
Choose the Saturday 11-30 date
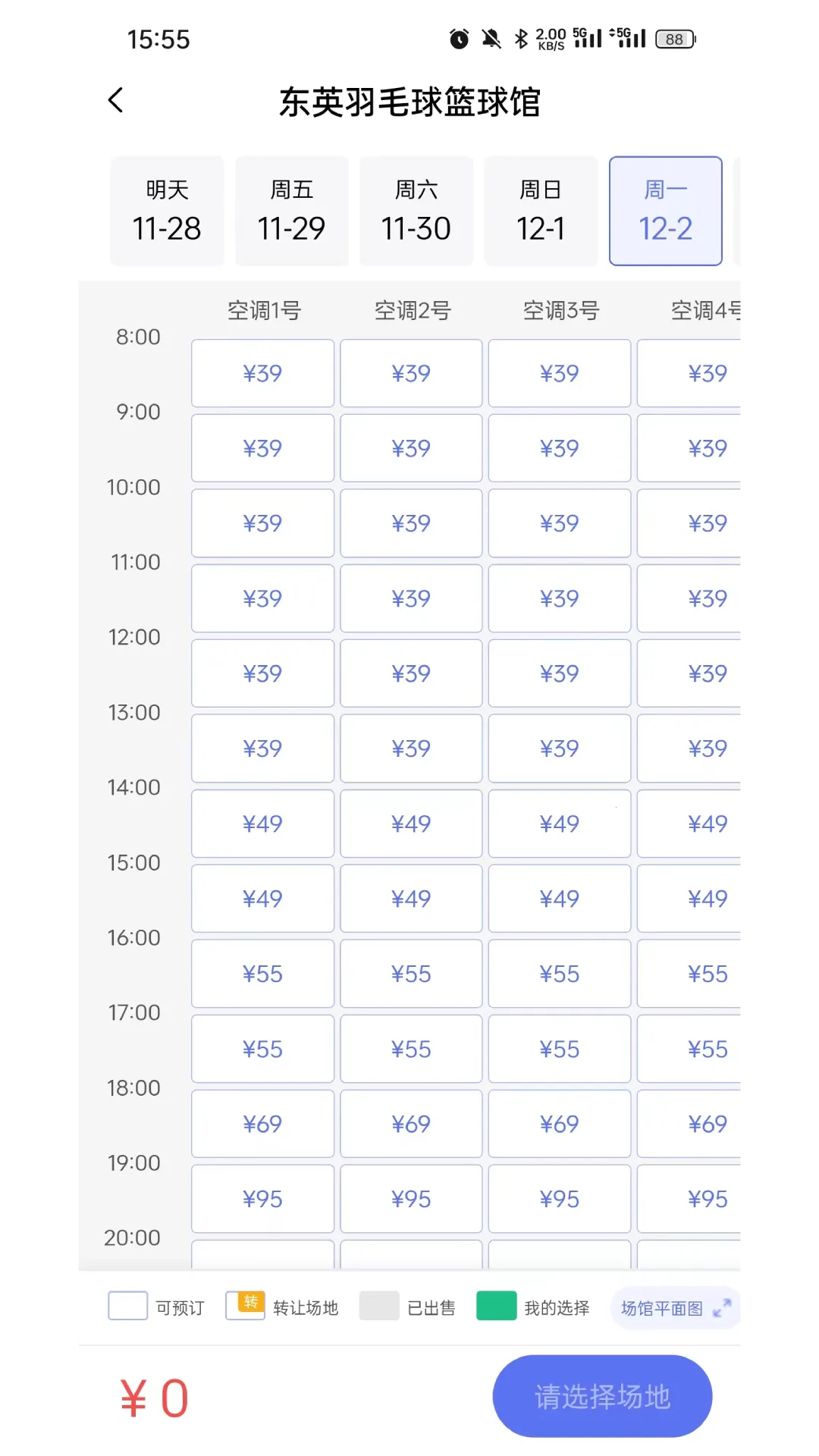pos(416,211)
